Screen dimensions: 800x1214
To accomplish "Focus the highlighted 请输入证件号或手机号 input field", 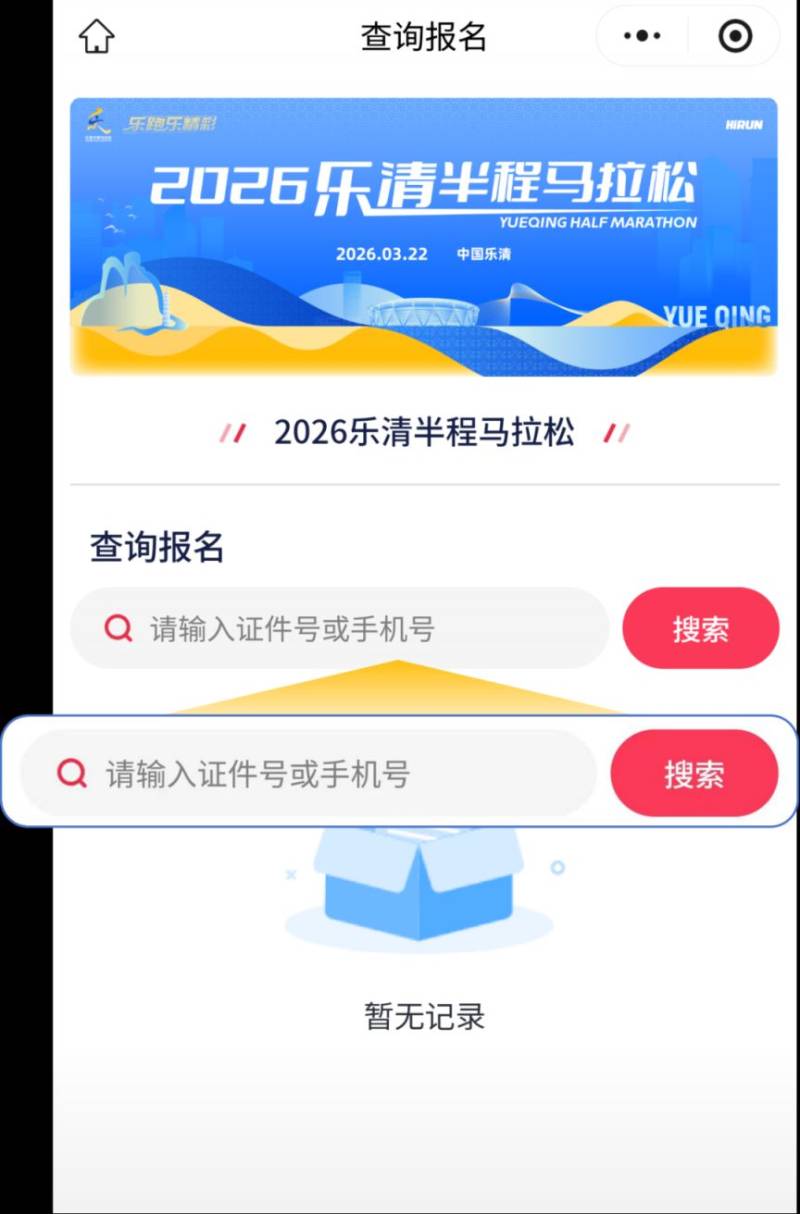I will coord(300,772).
